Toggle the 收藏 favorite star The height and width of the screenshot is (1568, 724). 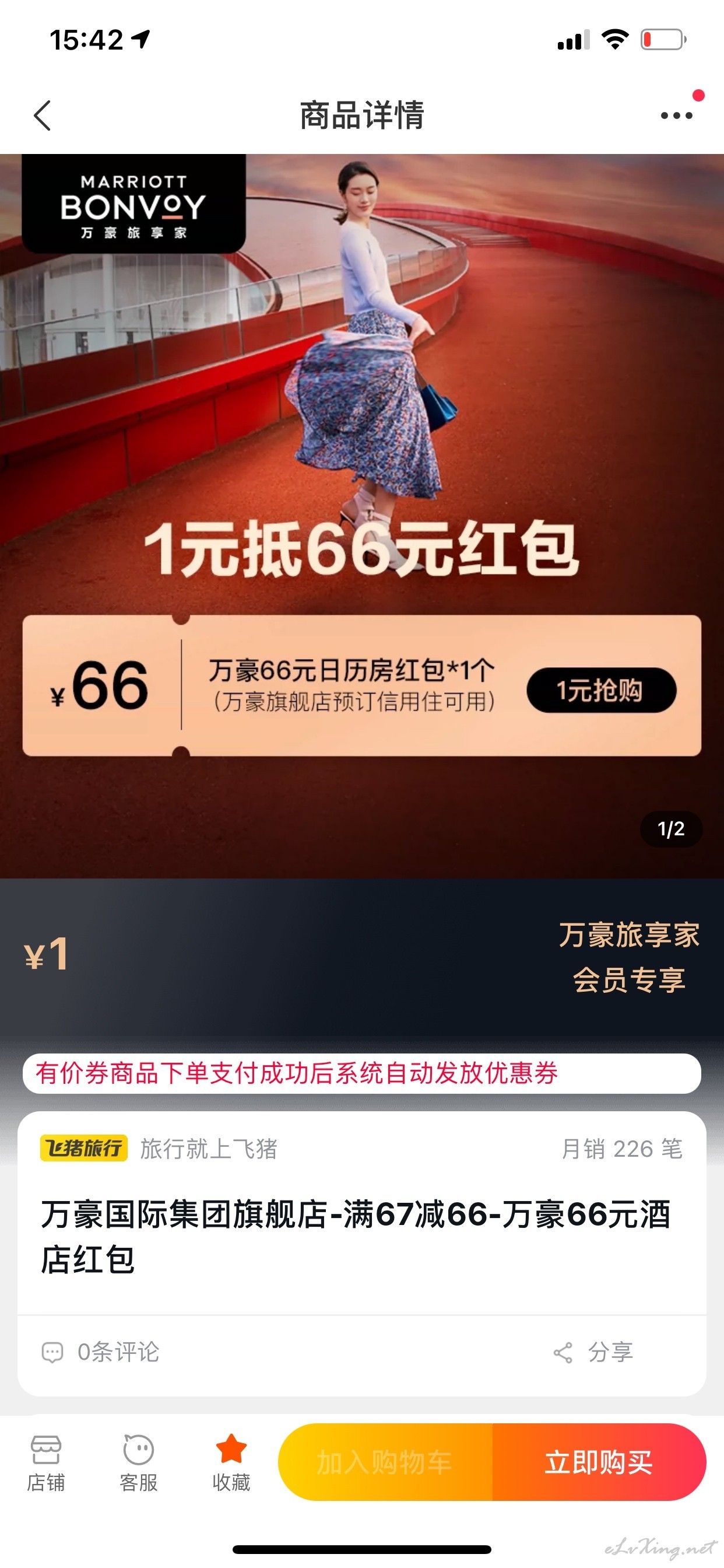(x=231, y=1462)
